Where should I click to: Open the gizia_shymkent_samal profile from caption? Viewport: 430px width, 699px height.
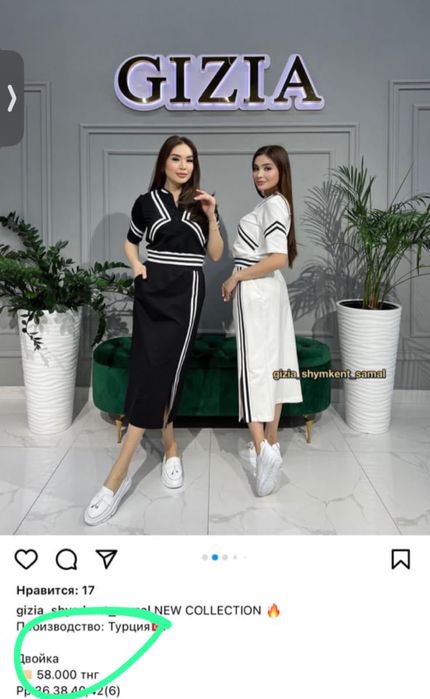tap(83, 610)
